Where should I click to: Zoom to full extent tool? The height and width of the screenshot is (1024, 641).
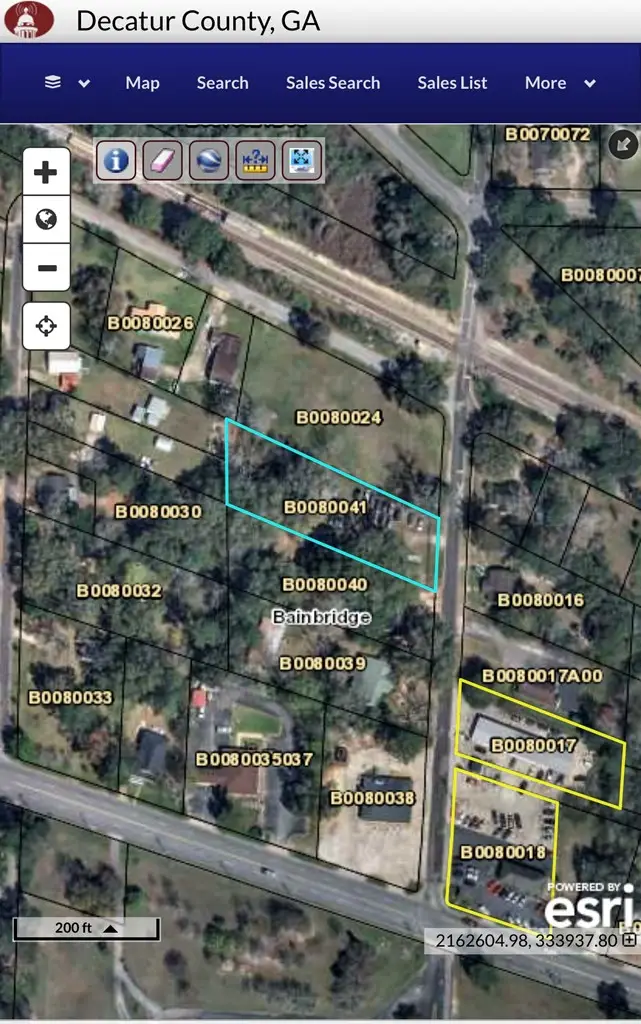301,160
